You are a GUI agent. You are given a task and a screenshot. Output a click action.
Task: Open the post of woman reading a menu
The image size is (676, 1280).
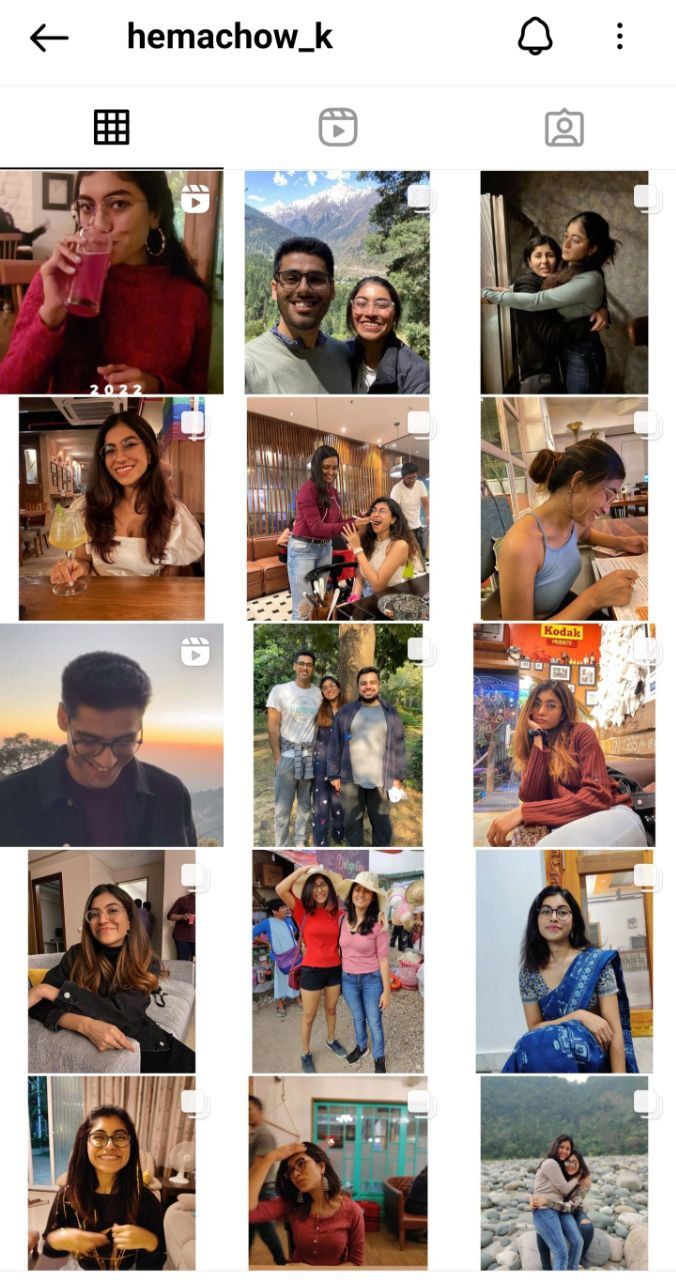tap(564, 509)
